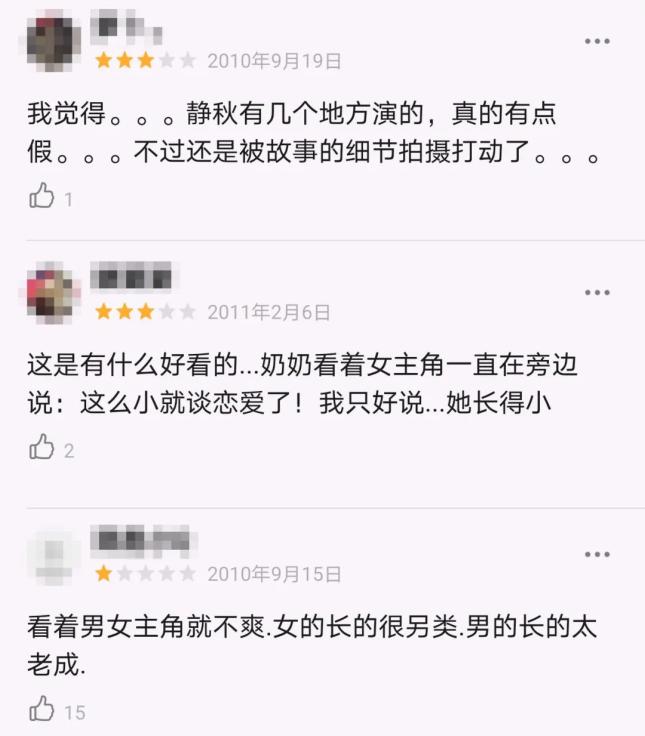The height and width of the screenshot is (736, 645).
Task: Open overflow menu on 2010年9月19日 review
Action: coord(597,41)
